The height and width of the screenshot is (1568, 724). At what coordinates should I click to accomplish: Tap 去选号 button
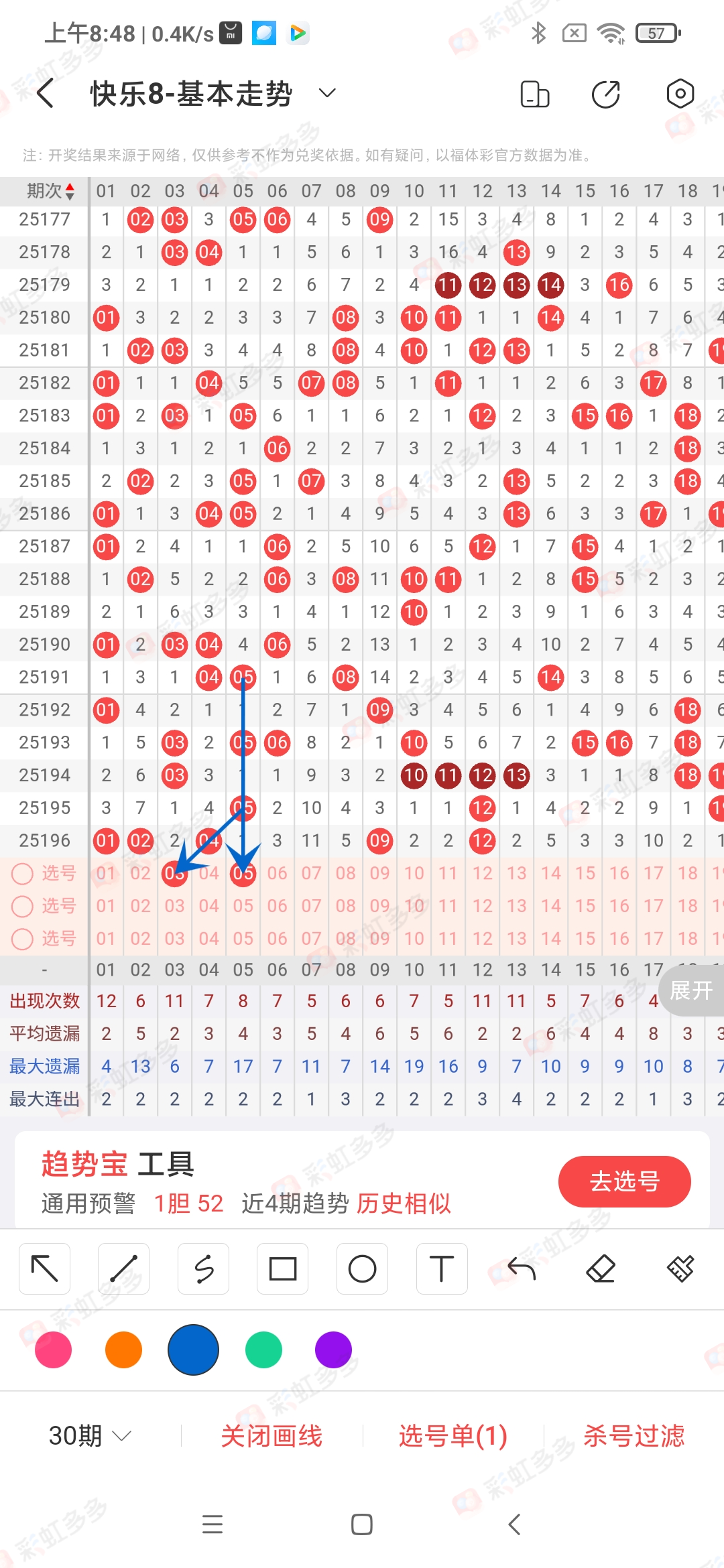[x=624, y=1181]
